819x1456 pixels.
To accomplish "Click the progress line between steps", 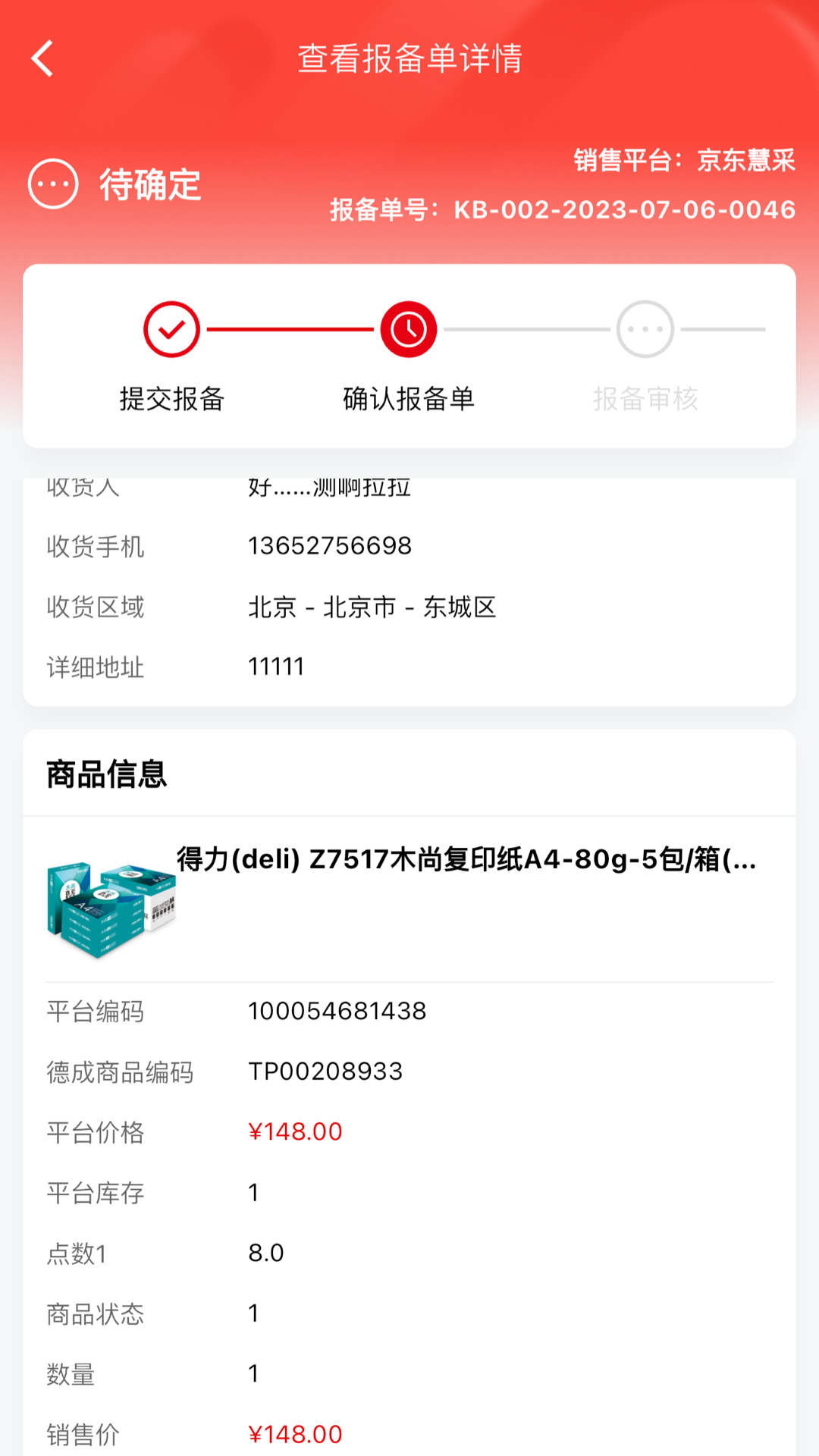I will (288, 329).
